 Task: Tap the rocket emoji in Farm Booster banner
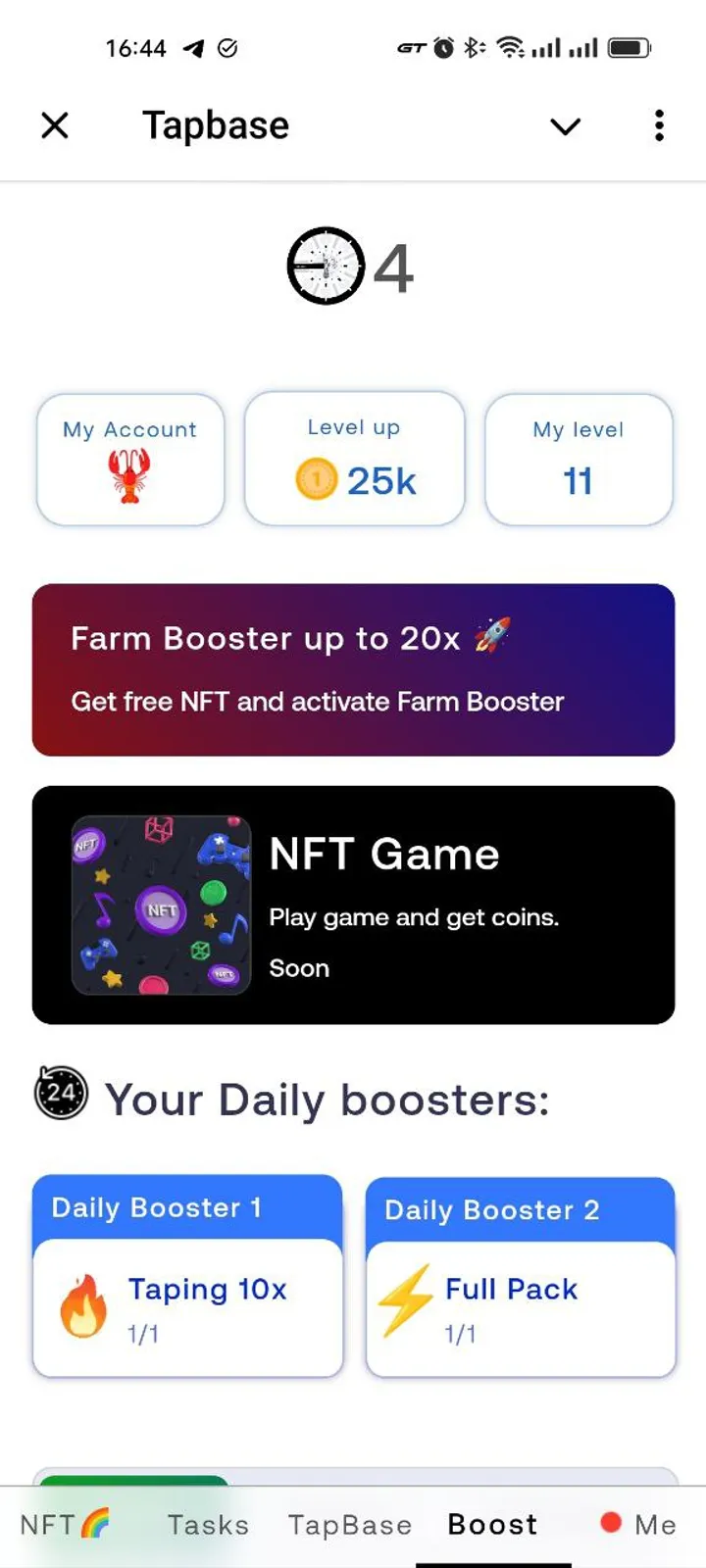[490, 638]
